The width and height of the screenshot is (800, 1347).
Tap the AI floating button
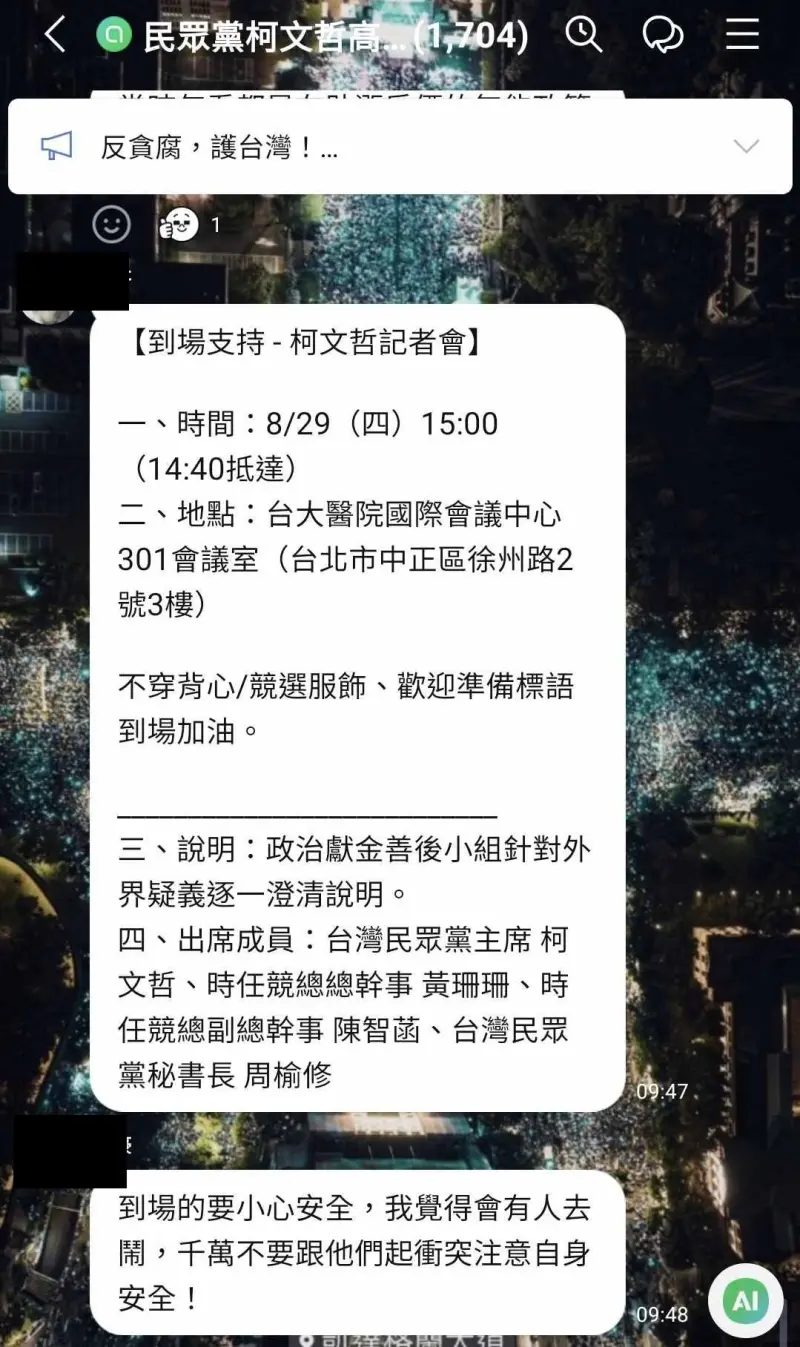click(x=745, y=1300)
